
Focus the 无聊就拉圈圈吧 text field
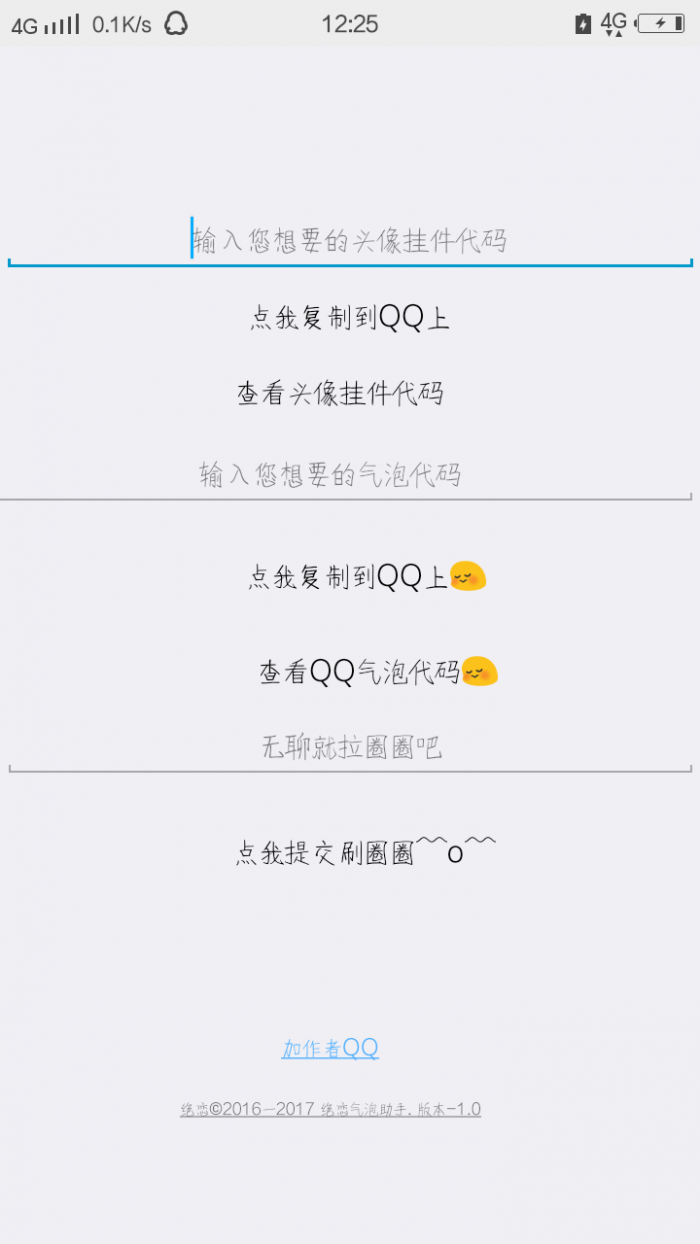pos(350,747)
